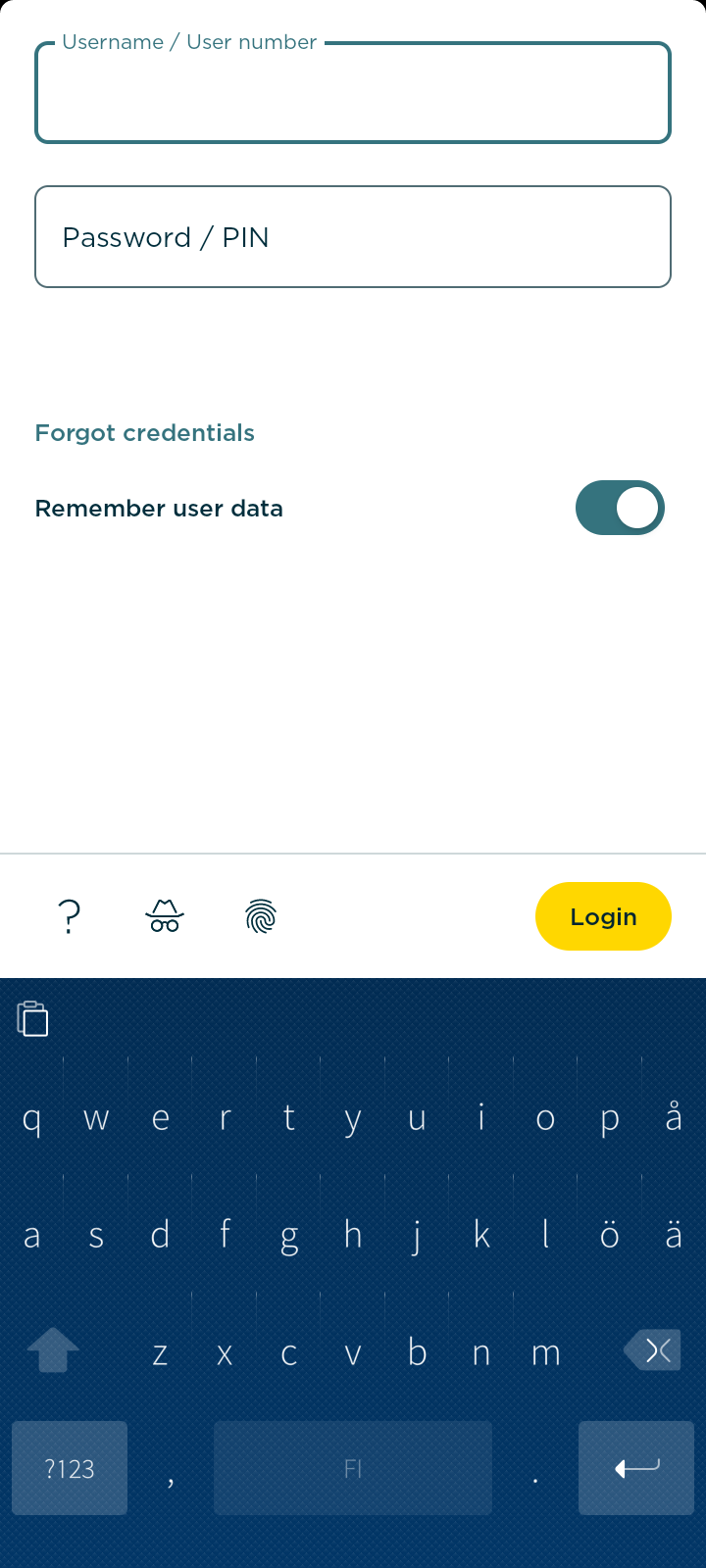Tap the yellow Login button
The image size is (706, 1568).
tap(603, 917)
